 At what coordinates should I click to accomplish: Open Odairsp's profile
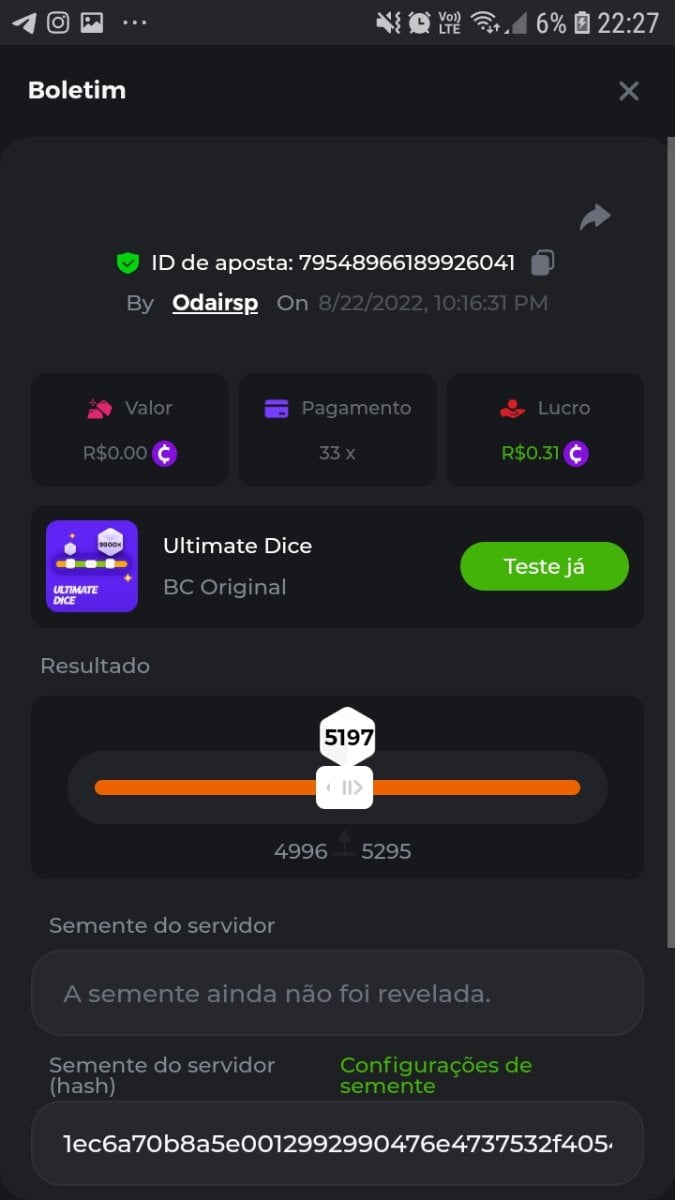215,303
